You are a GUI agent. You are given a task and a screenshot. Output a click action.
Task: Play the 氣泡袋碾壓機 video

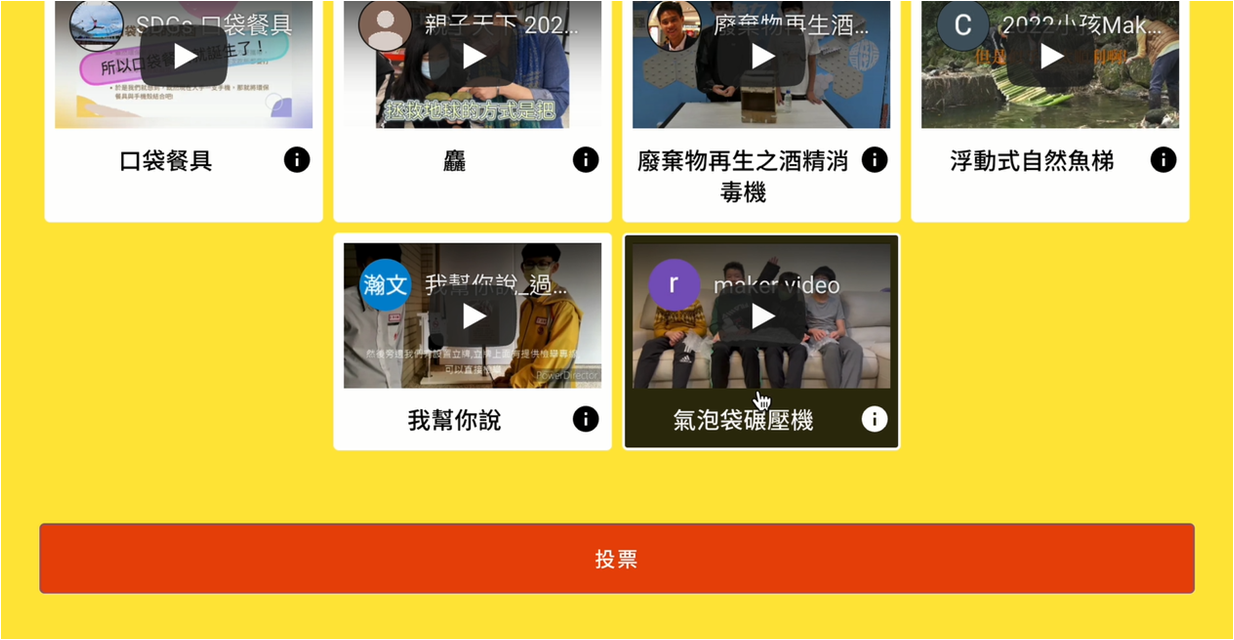point(763,316)
